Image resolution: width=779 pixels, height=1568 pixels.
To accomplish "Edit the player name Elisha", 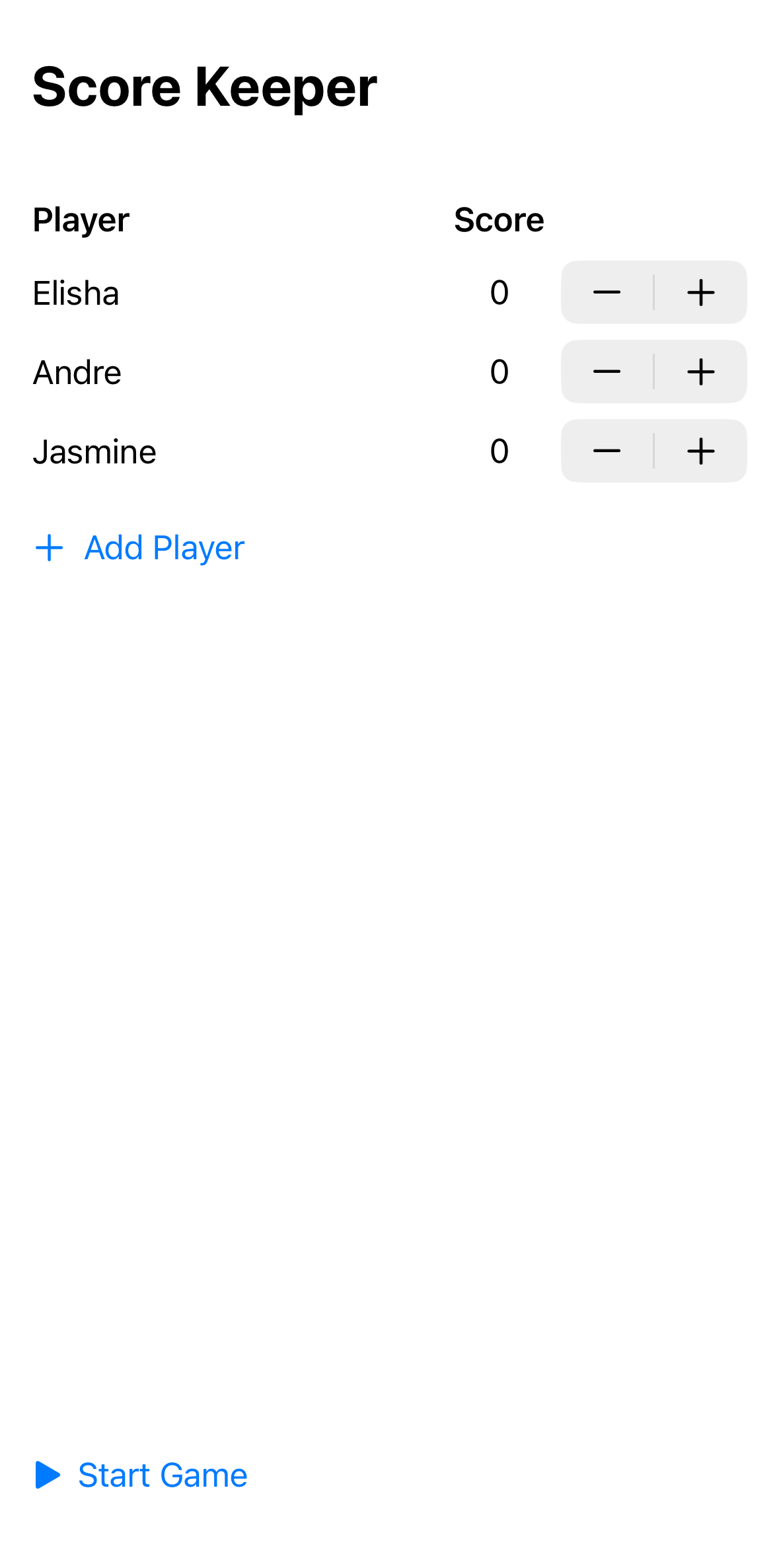I will [77, 294].
